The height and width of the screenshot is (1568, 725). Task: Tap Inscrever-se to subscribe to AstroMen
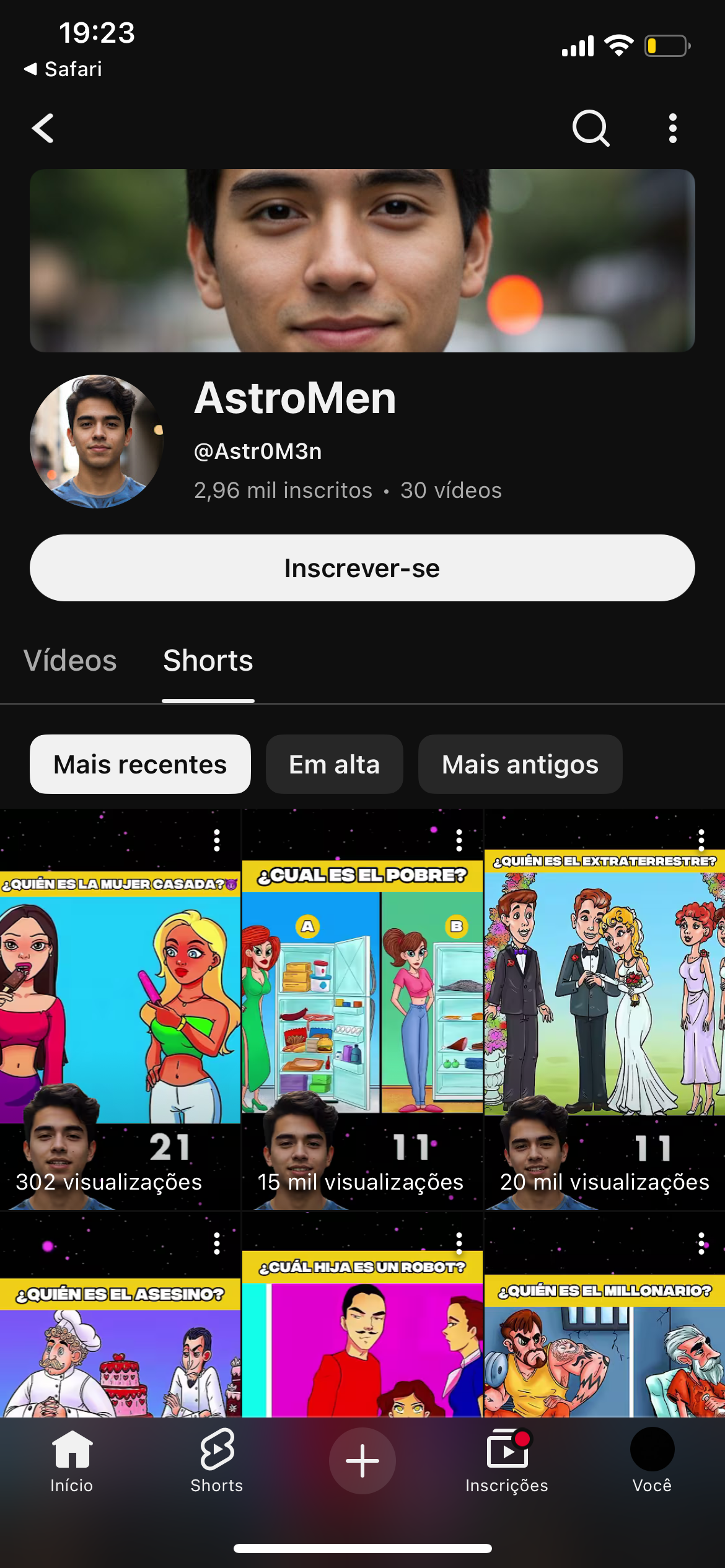[x=362, y=568]
